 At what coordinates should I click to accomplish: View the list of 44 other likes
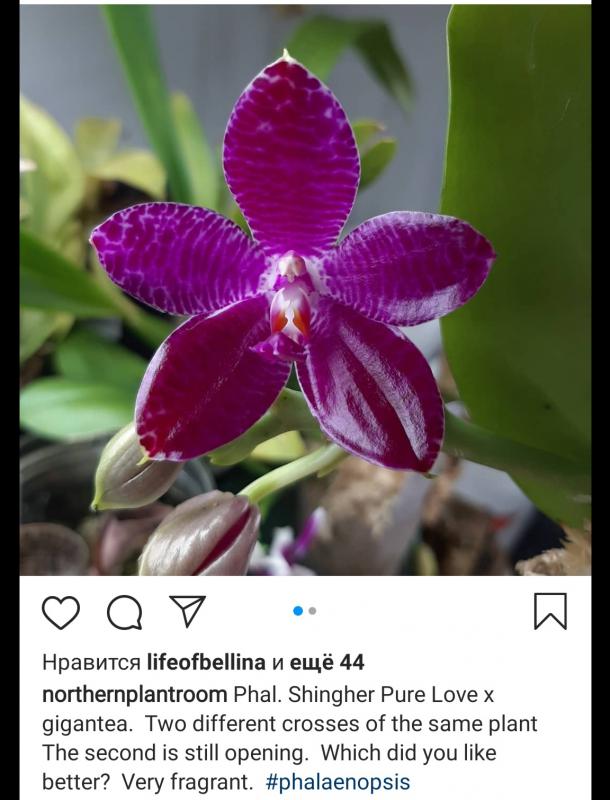tap(327, 662)
